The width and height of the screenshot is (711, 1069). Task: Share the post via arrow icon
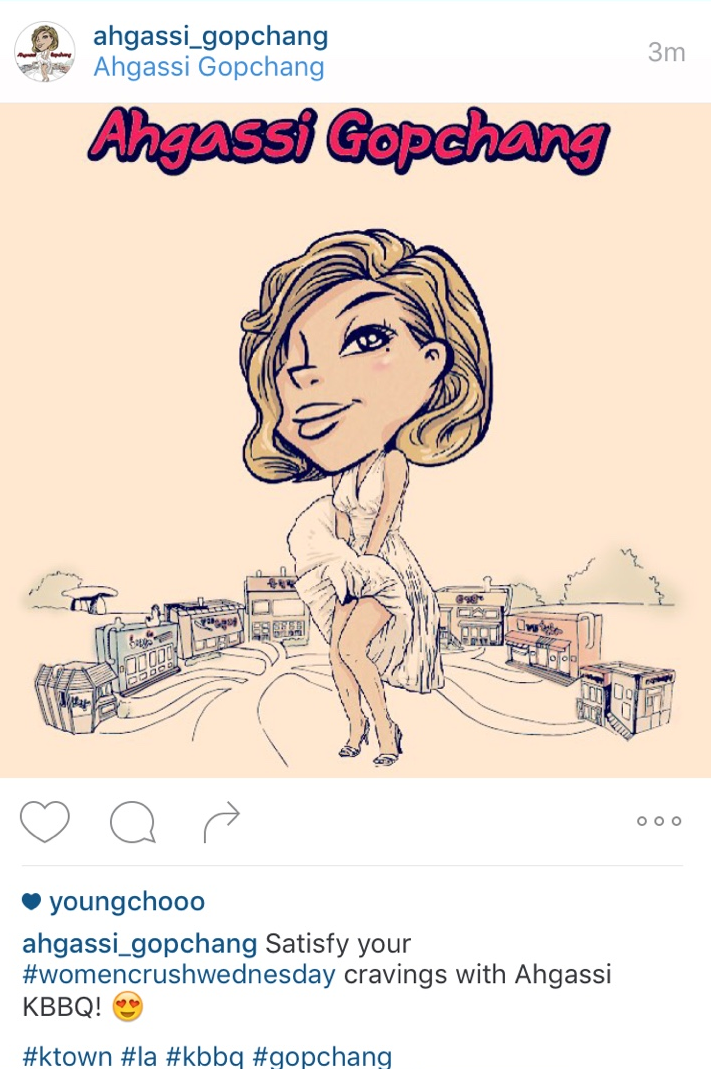(221, 822)
